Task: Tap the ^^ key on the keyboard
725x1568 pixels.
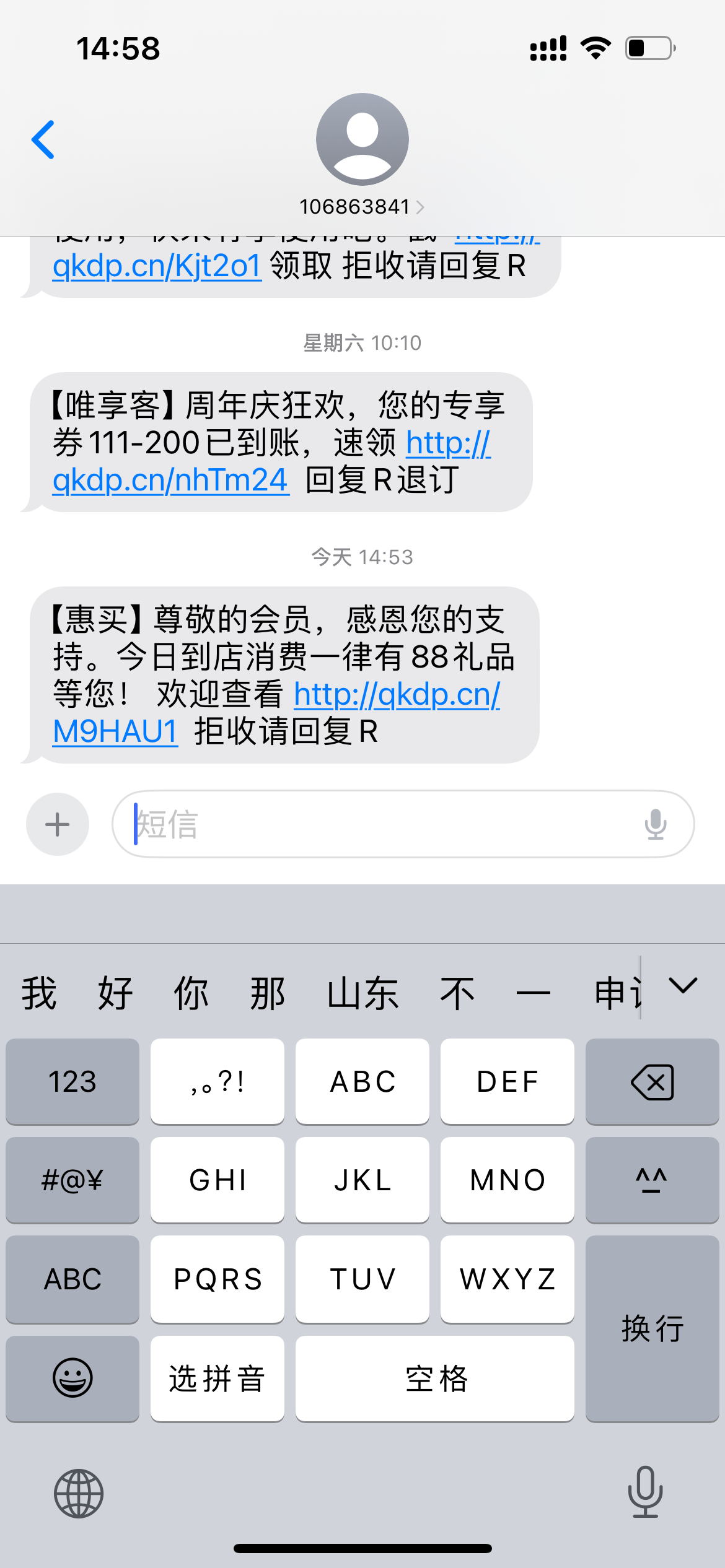Action: tap(652, 1180)
